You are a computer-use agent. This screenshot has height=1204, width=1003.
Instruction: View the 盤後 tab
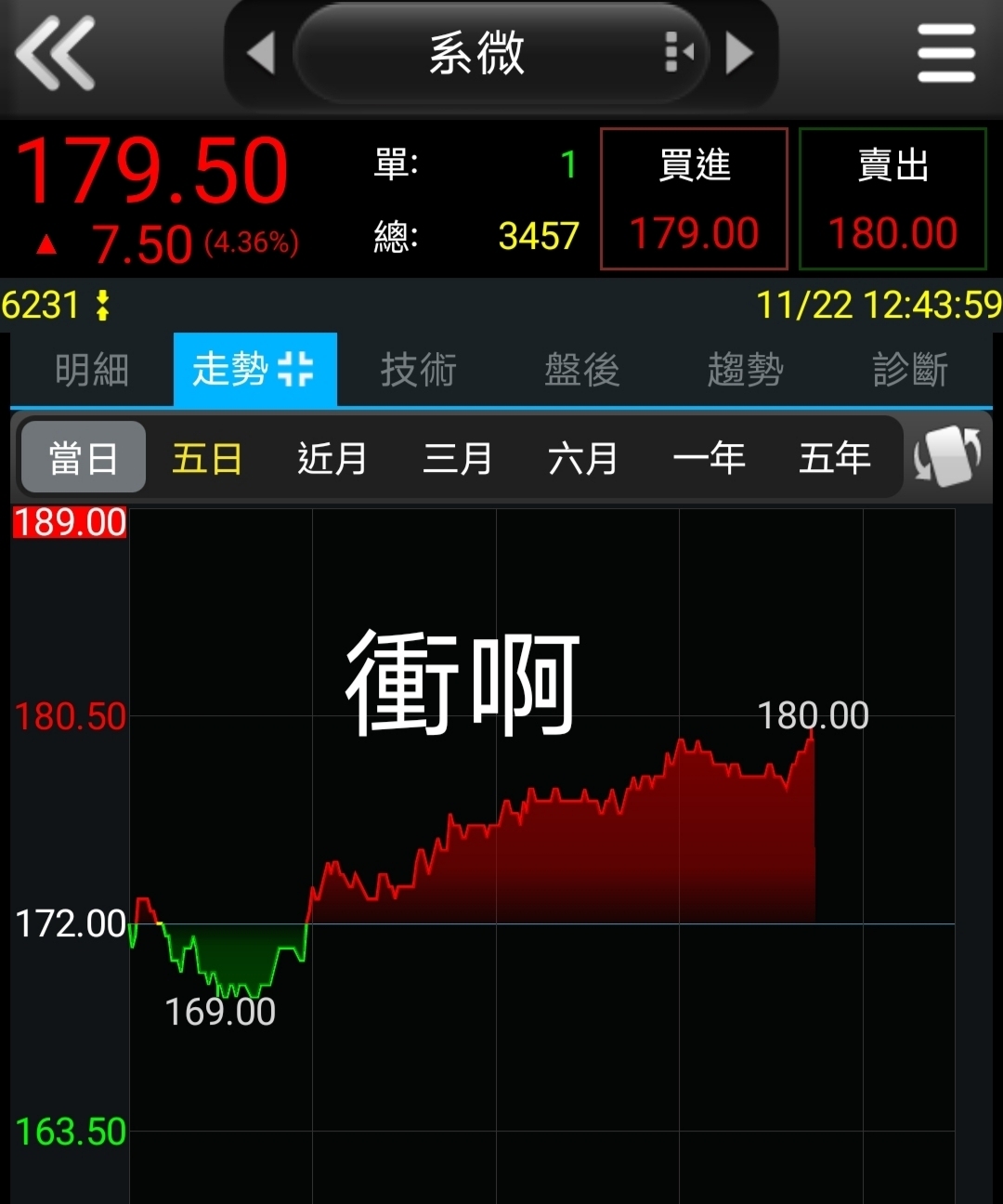(x=581, y=370)
